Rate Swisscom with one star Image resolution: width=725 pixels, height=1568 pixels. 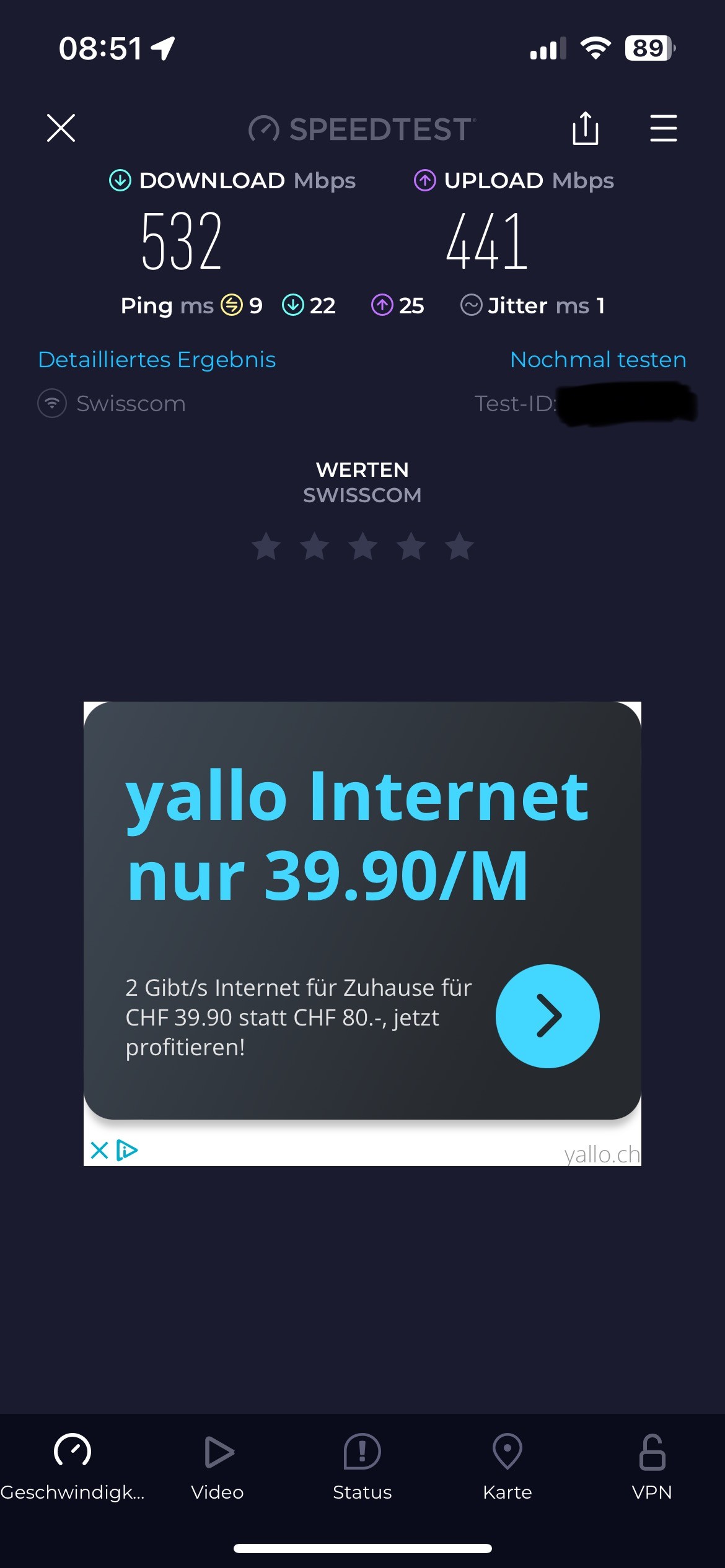coord(266,546)
